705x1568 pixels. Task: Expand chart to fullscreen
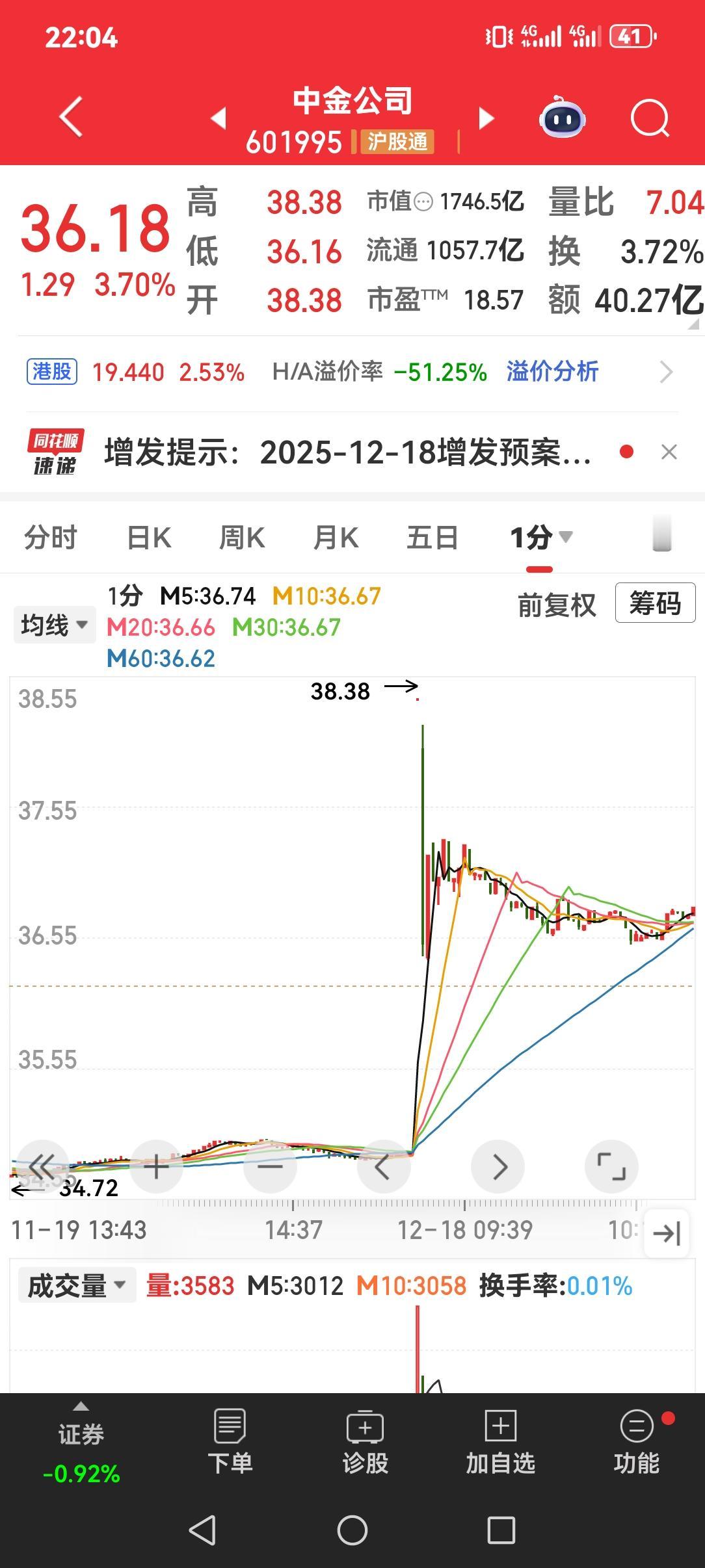(611, 1166)
